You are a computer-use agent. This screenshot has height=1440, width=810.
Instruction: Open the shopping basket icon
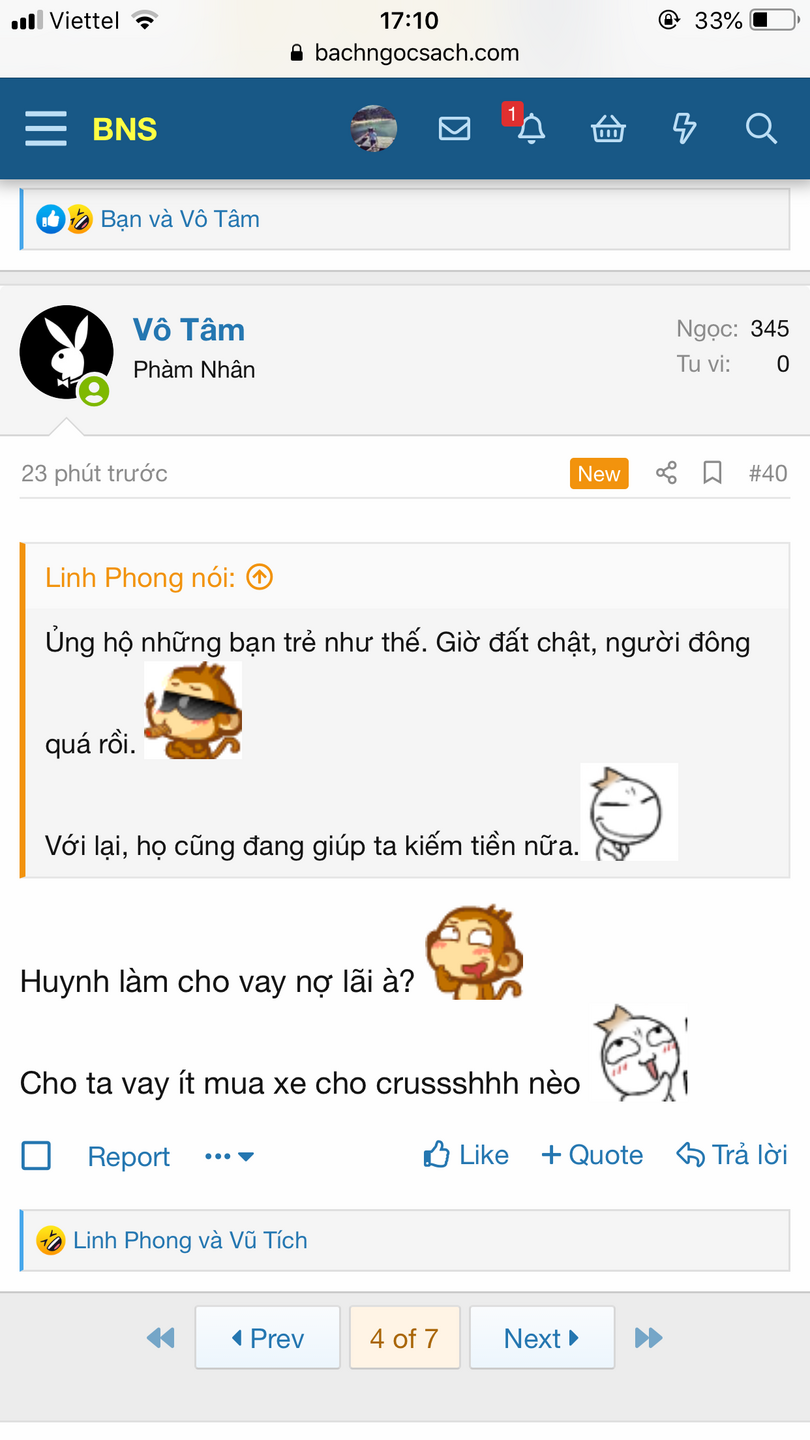pos(608,129)
